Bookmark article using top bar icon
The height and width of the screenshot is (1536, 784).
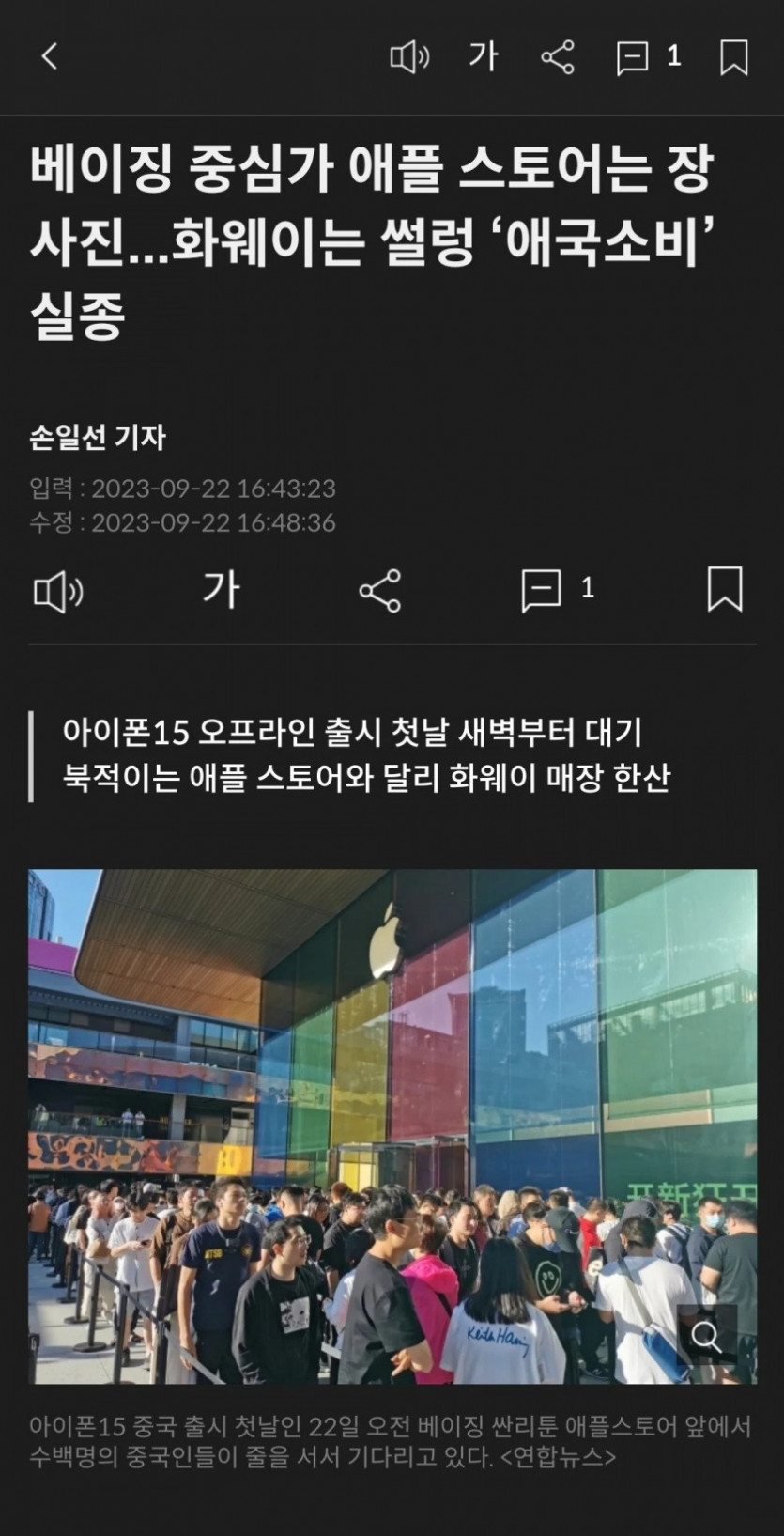[x=733, y=58]
